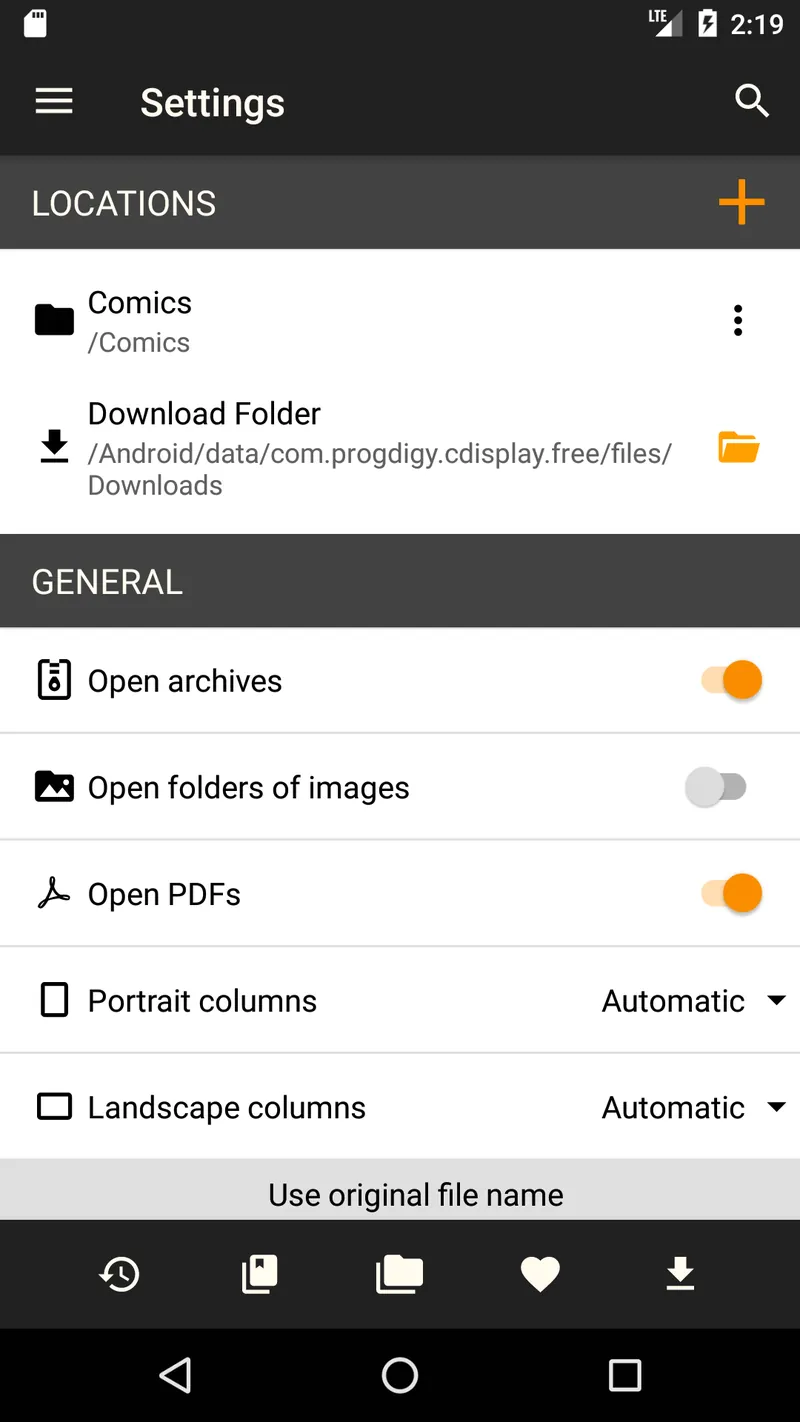View favorites via the heart icon
Screen dimensions: 800x1422
(x=540, y=1274)
